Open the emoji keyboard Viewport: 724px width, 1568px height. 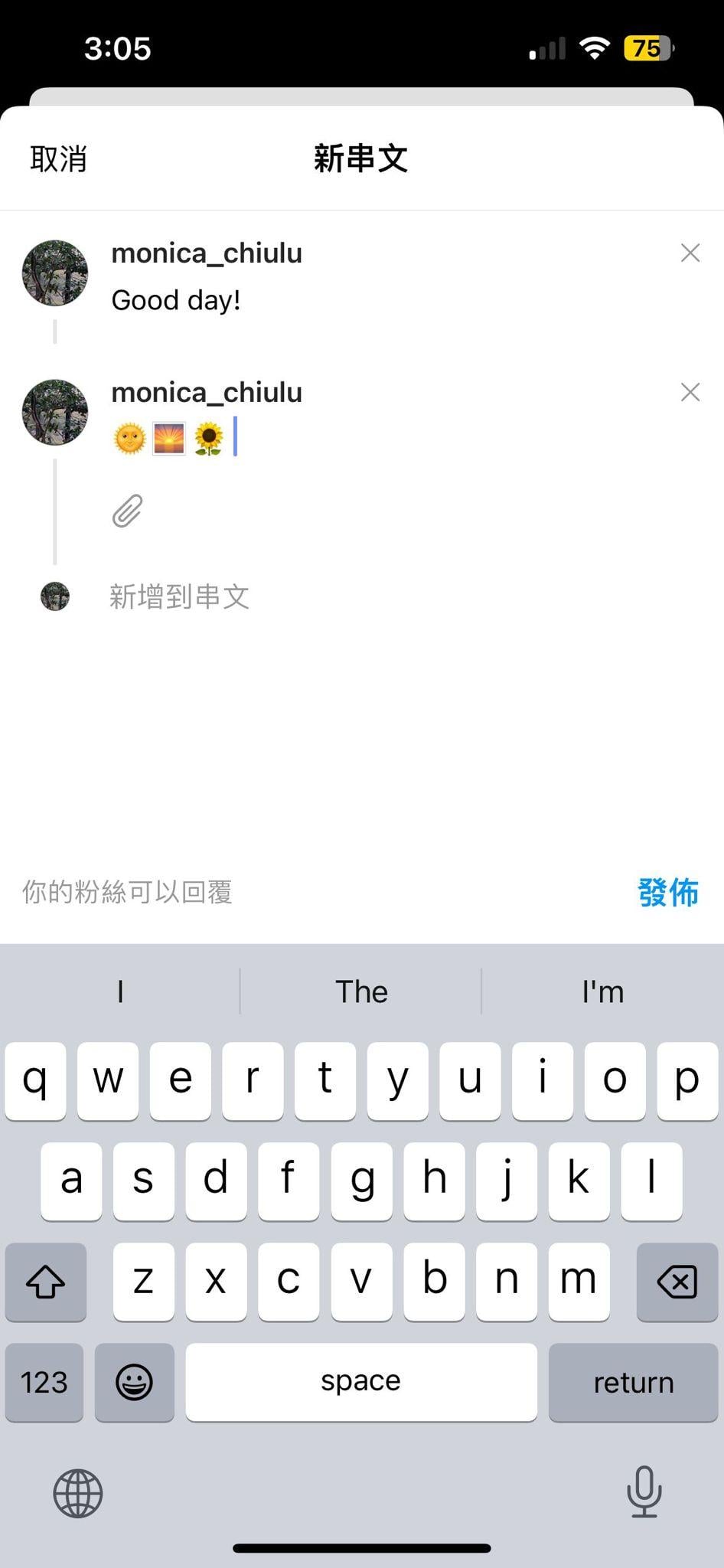[135, 1383]
